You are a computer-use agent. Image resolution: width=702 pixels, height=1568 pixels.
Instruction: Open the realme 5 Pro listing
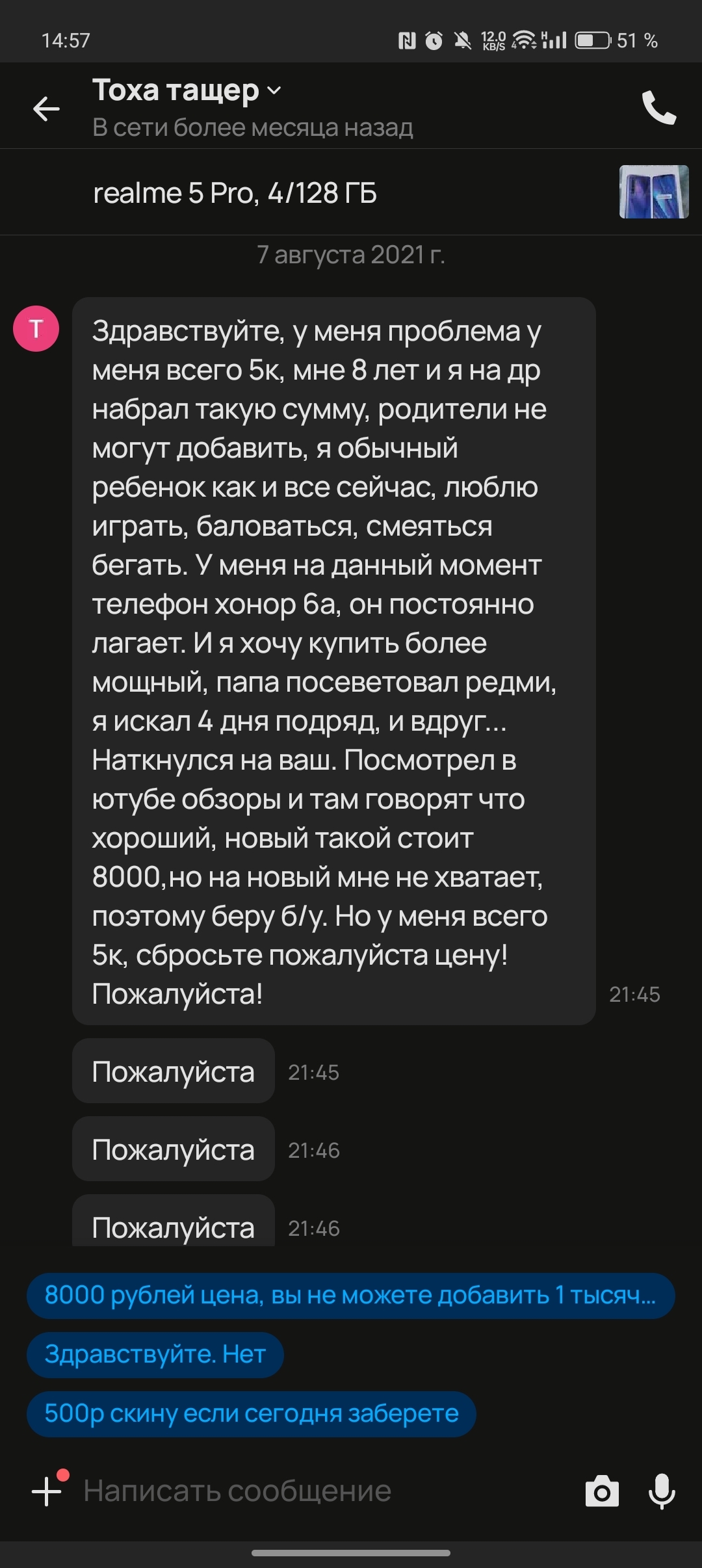point(235,193)
